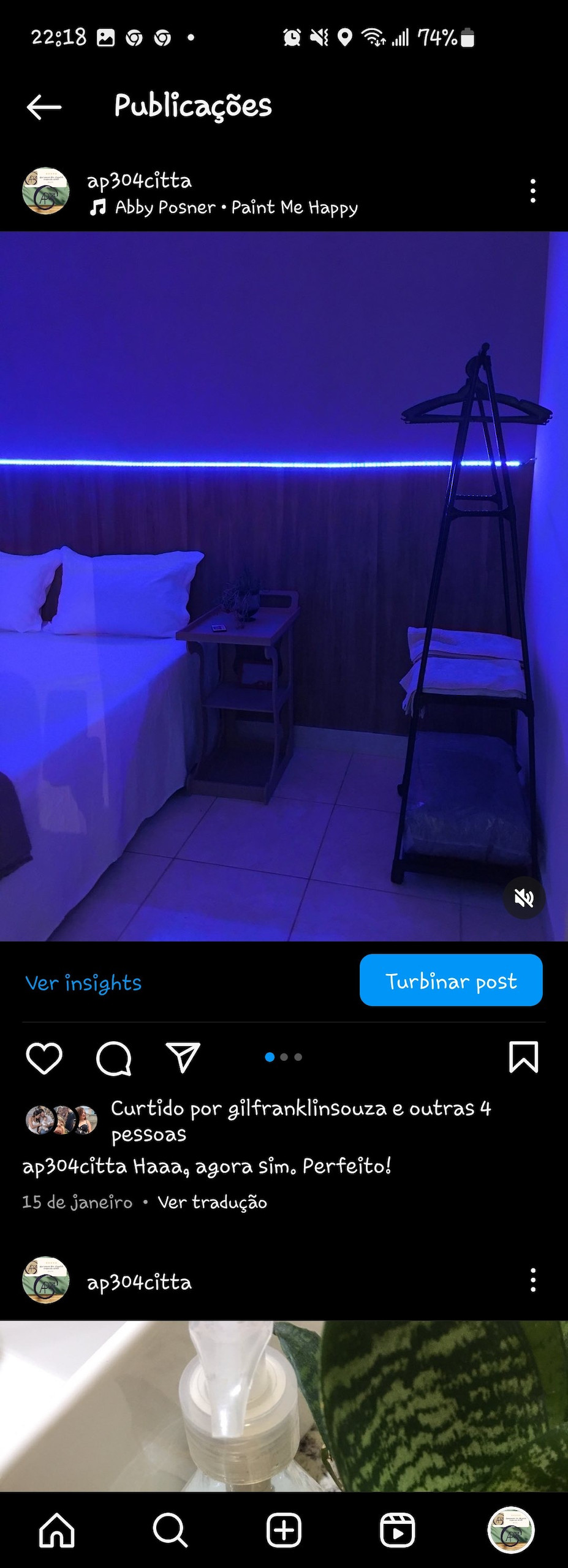568x1568 pixels.
Task: Open options menu for the second ap304citta post
Action: 532,1280
